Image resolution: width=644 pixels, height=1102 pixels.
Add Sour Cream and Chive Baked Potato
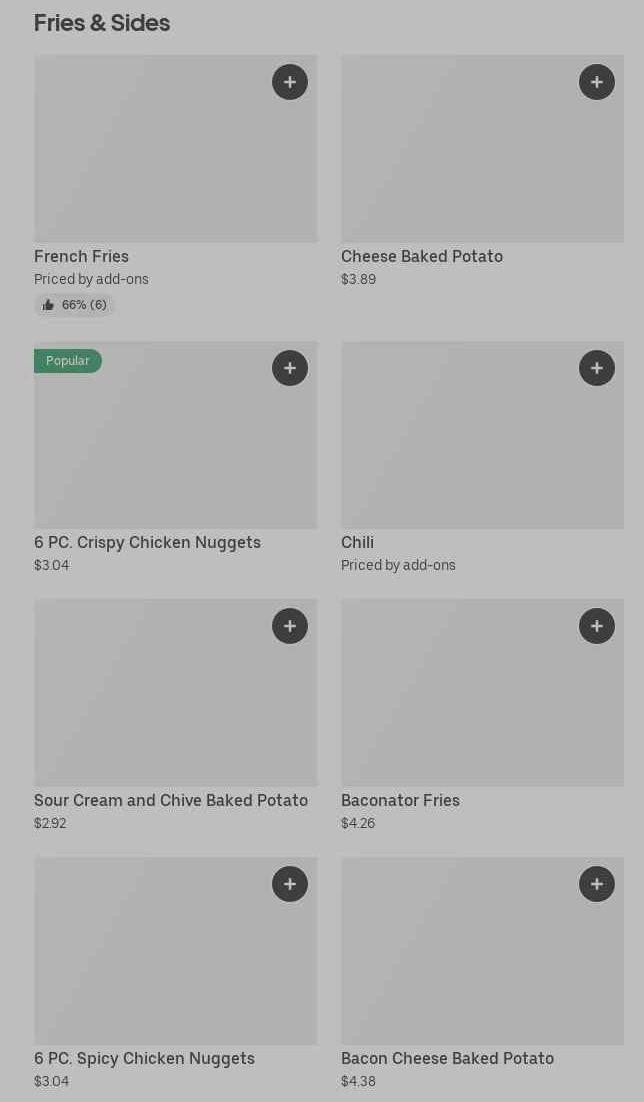click(290, 626)
